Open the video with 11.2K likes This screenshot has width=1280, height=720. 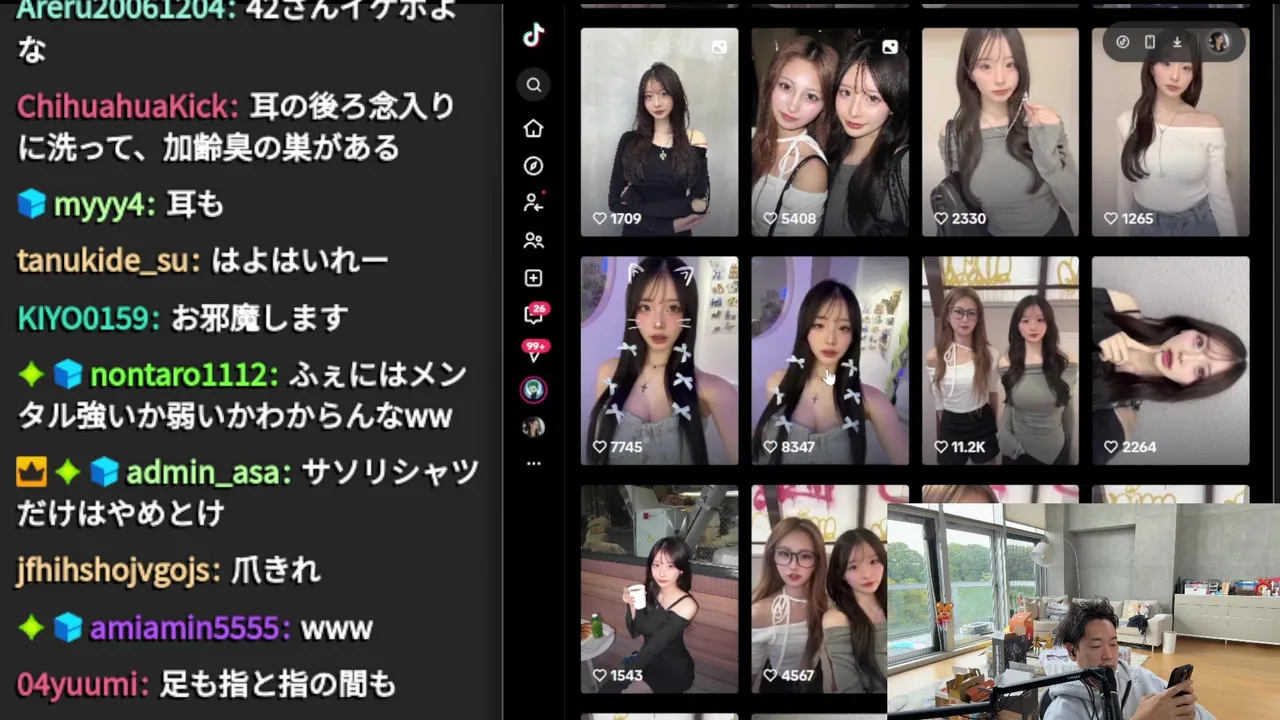(999, 360)
